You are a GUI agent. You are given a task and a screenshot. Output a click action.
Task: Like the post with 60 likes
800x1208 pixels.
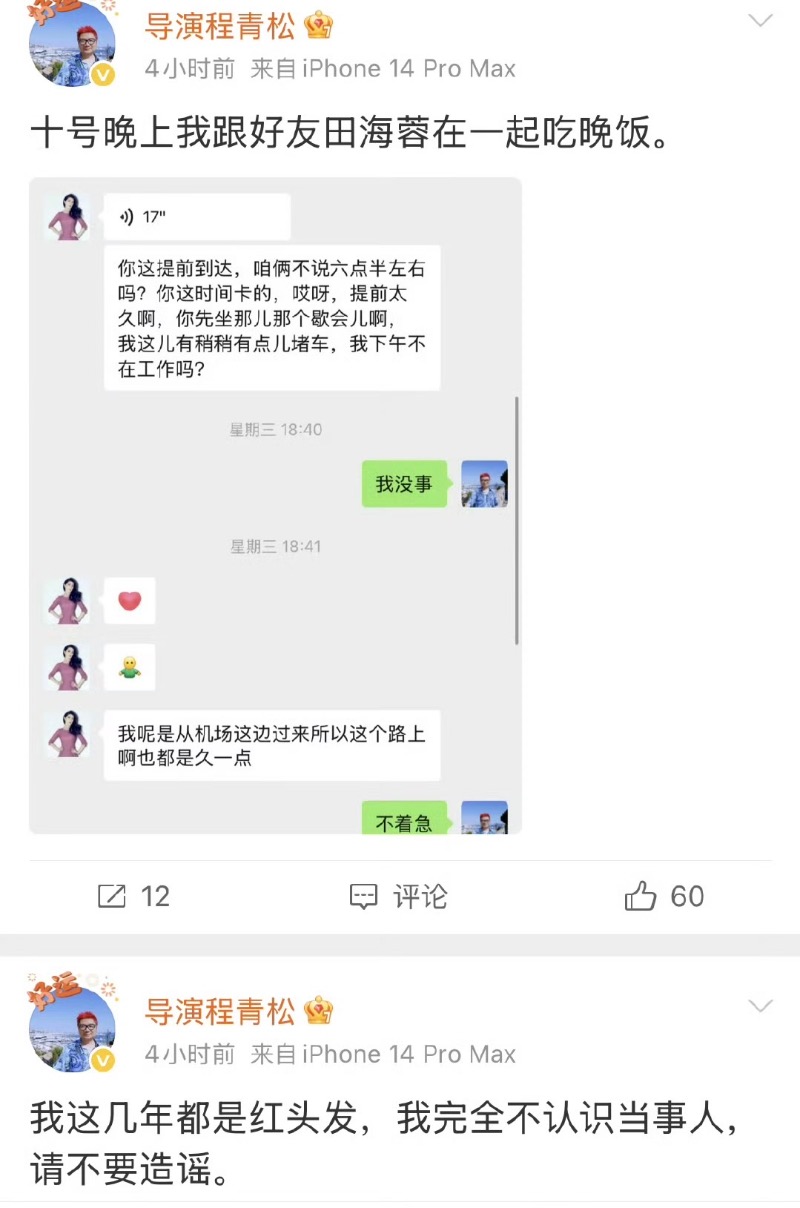[x=664, y=896]
